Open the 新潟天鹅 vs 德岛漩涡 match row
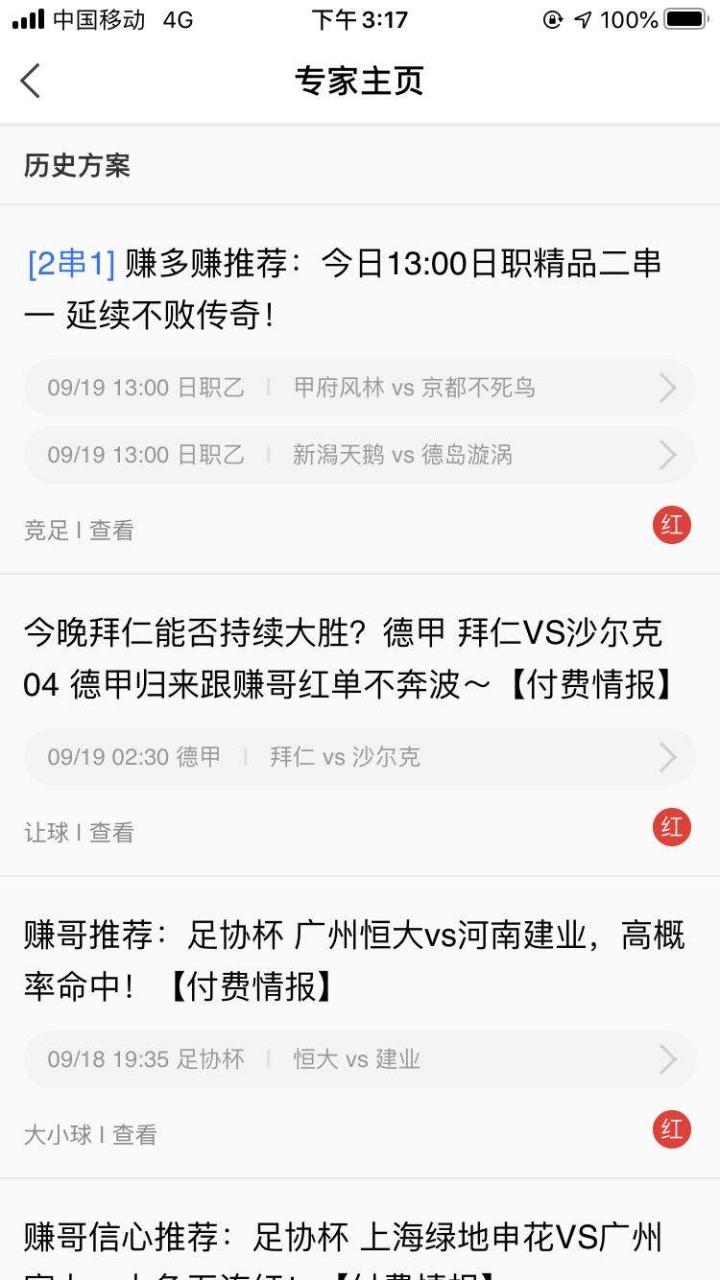720x1280 pixels. coord(360,455)
